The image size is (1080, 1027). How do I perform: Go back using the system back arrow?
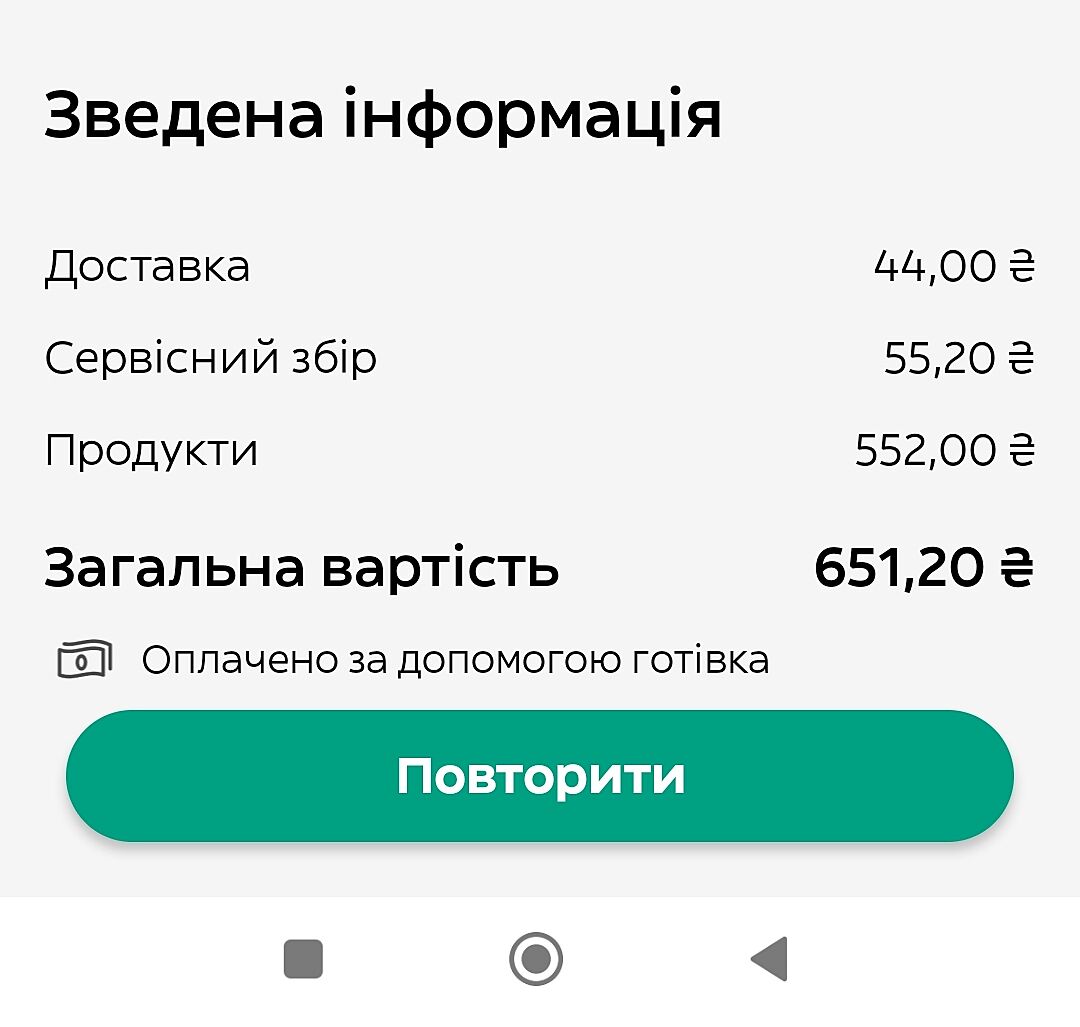click(770, 959)
